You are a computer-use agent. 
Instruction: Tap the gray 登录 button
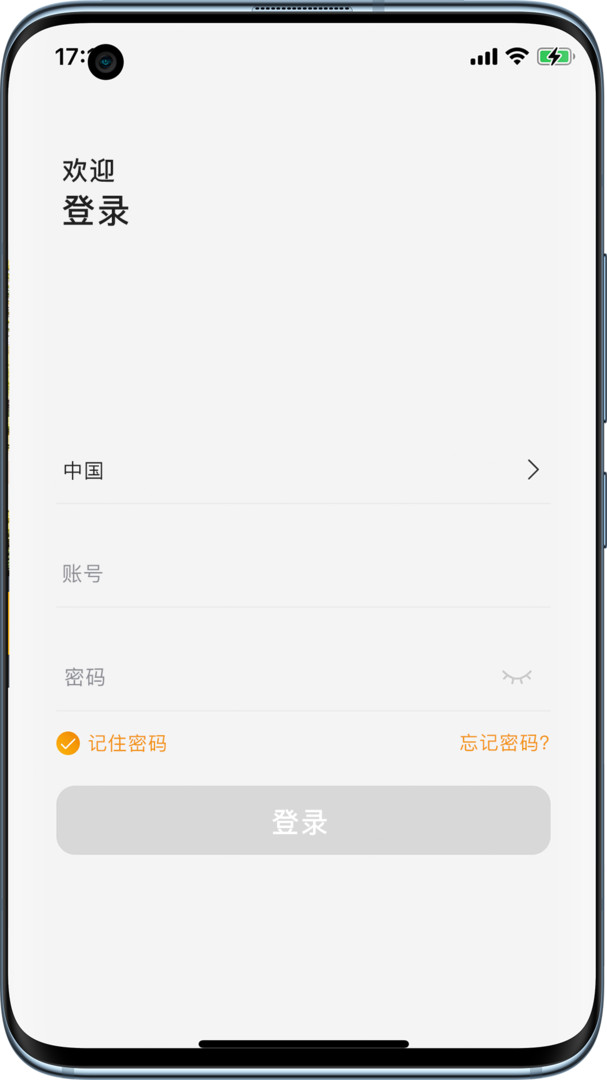(303, 821)
